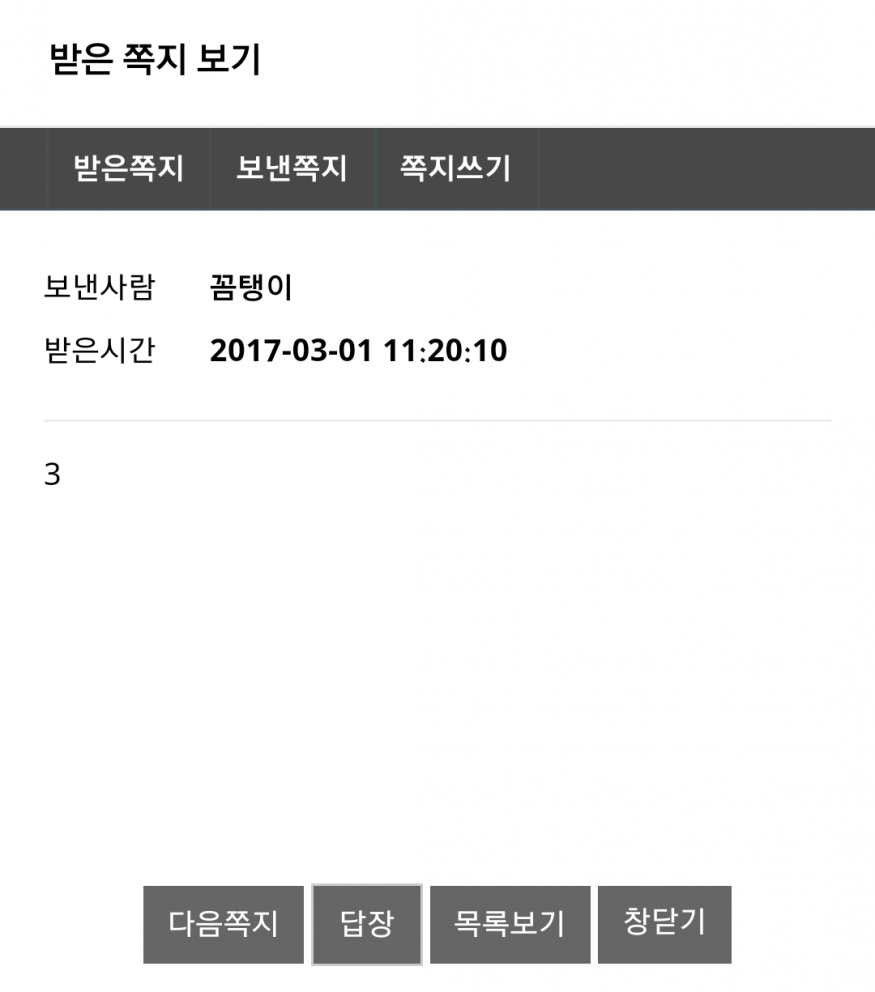
Task: Go to the 쪽지쓰기 tab
Action: (x=456, y=168)
